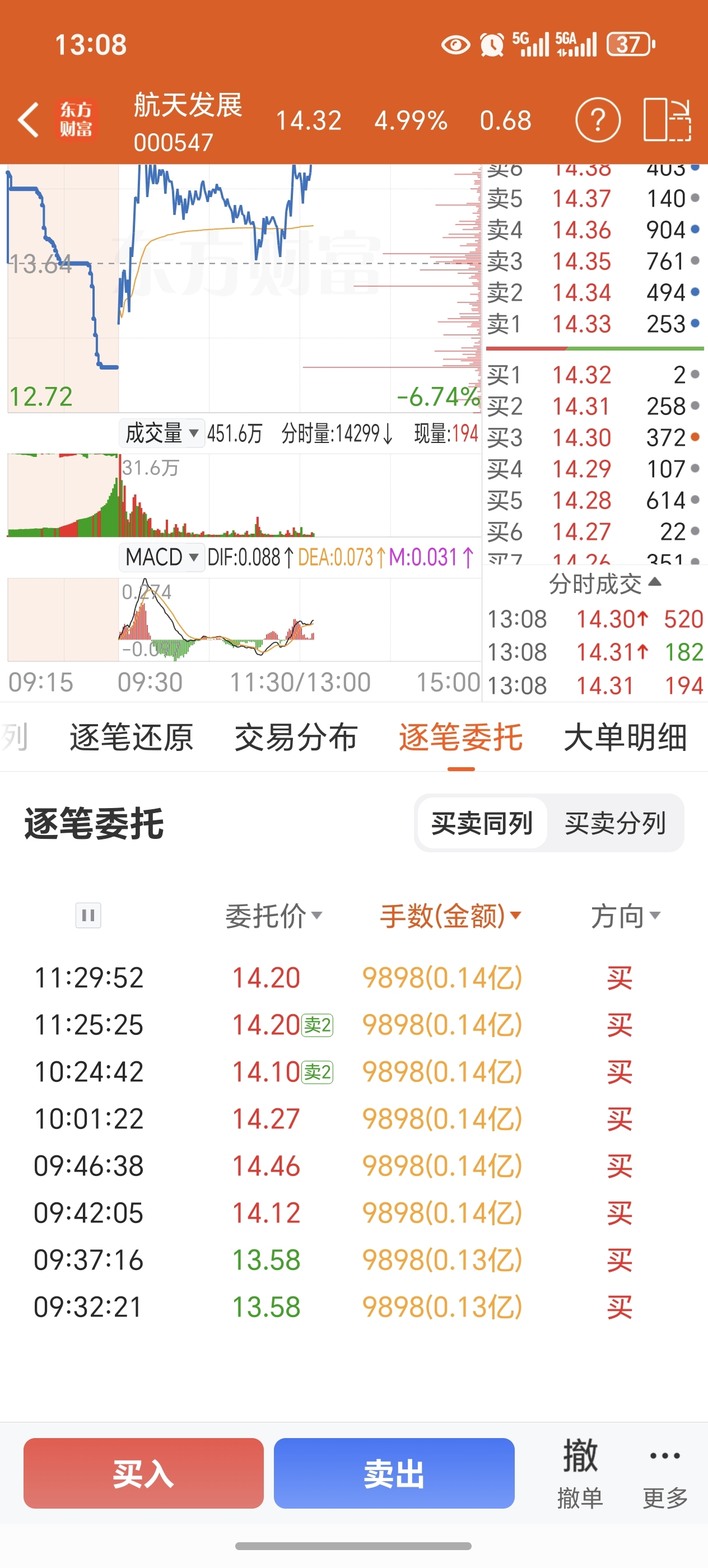This screenshot has width=708, height=1568.
Task: Select the 逐笔委托 tab
Action: (461, 737)
